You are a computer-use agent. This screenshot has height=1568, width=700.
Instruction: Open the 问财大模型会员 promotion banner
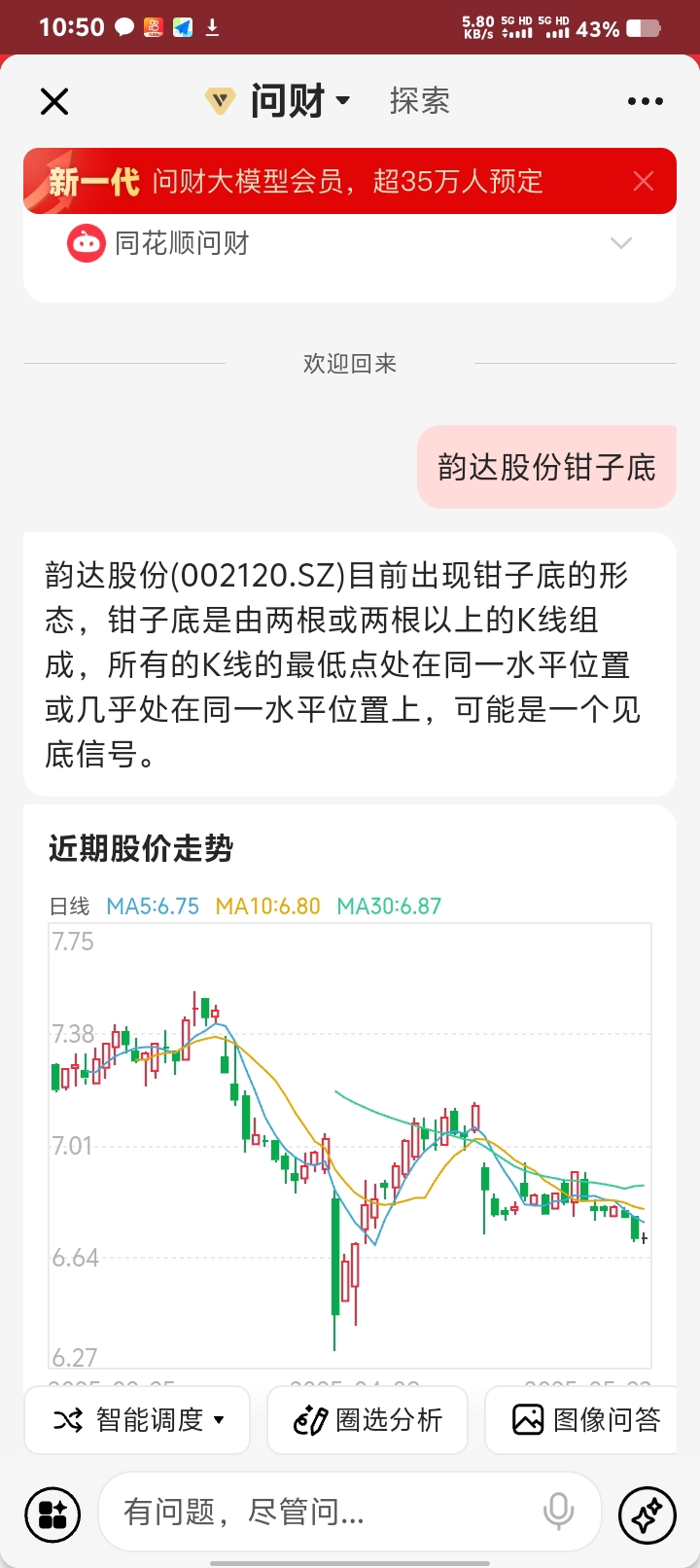pos(331,181)
